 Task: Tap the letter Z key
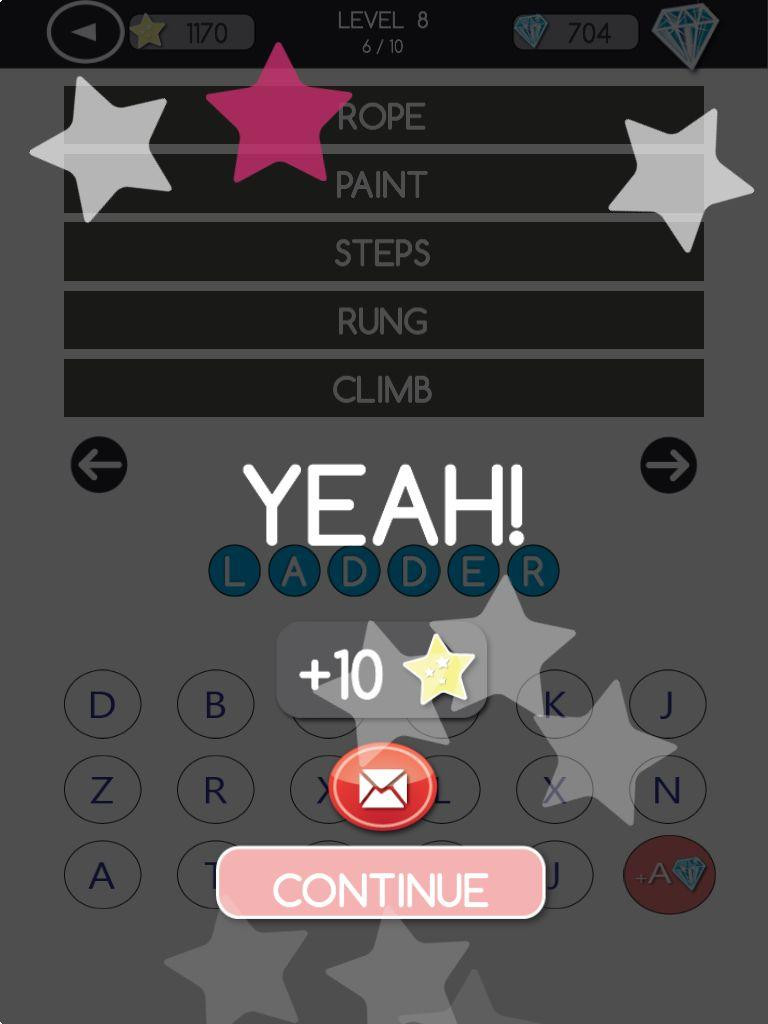102,790
